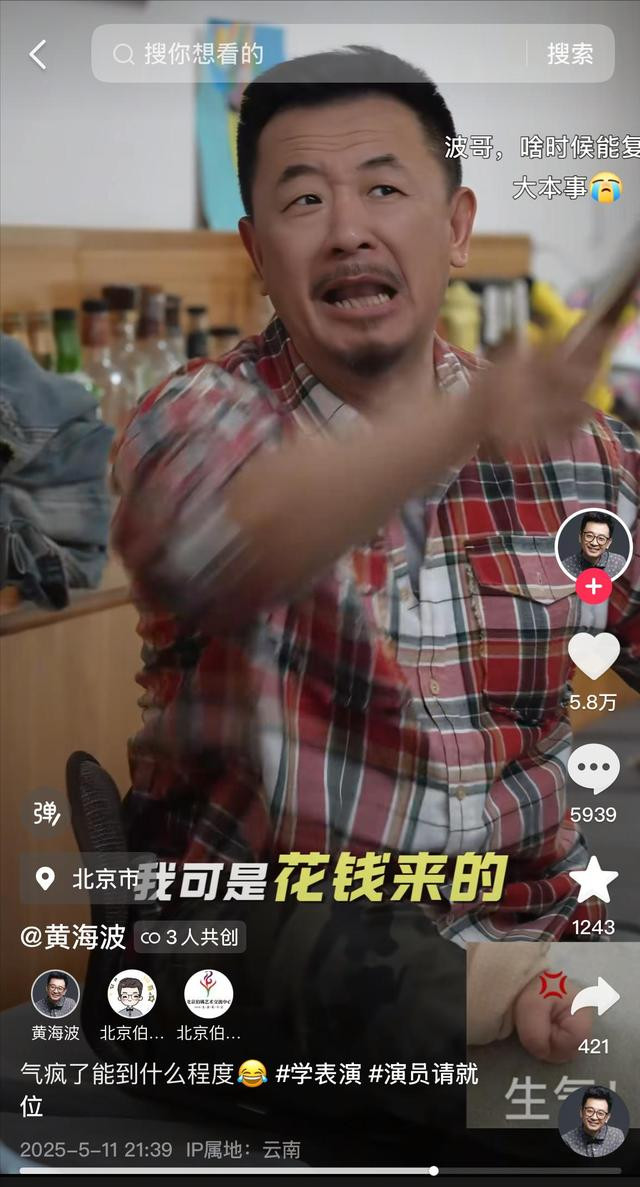
Task: Open the creator's avatar above the follow button
Action: click(x=593, y=544)
